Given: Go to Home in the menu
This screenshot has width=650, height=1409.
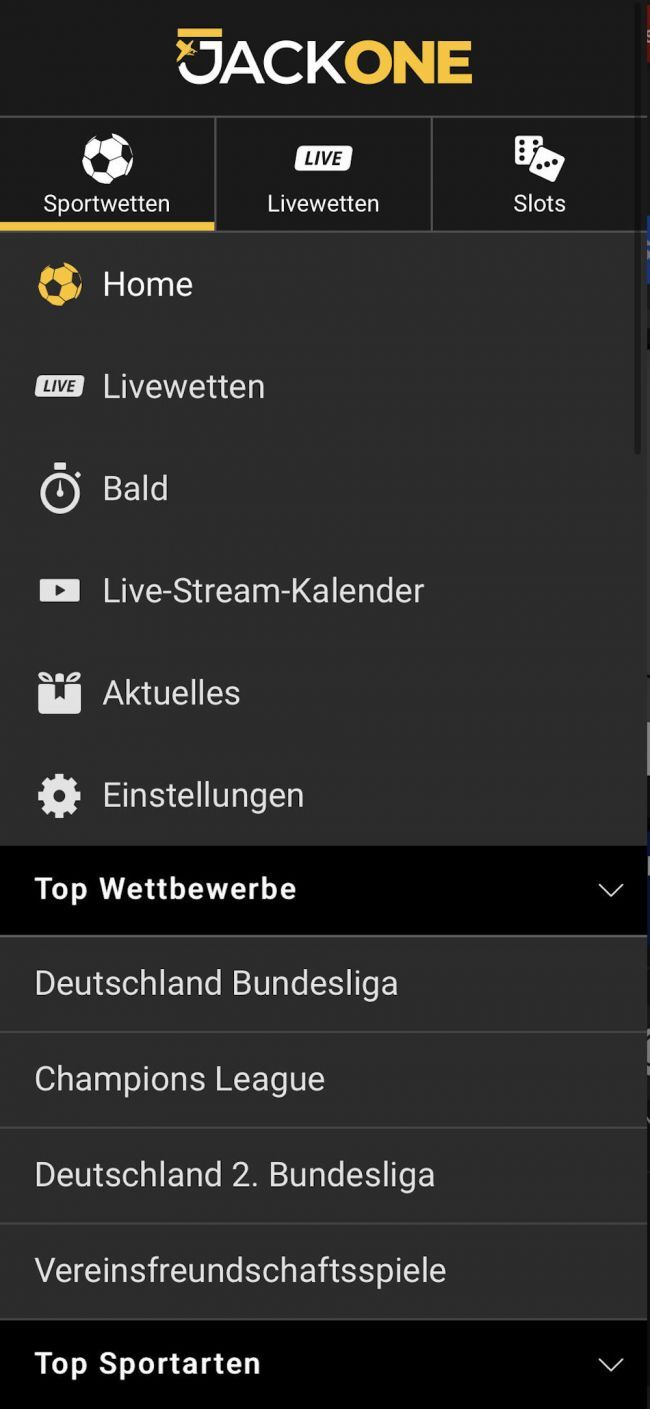Looking at the screenshot, I should click(147, 284).
